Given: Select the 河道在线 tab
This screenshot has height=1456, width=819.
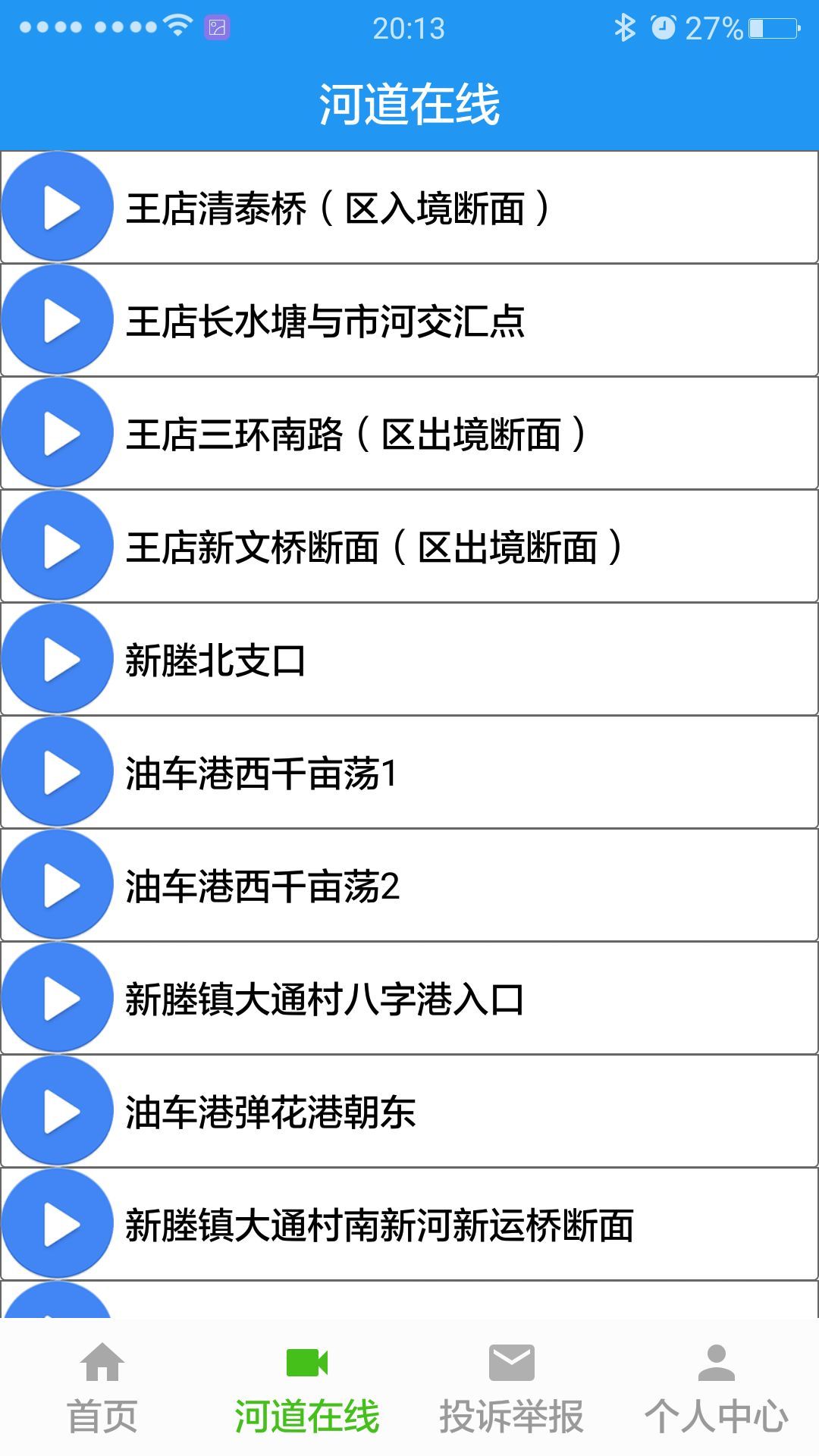Looking at the screenshot, I should [307, 1389].
